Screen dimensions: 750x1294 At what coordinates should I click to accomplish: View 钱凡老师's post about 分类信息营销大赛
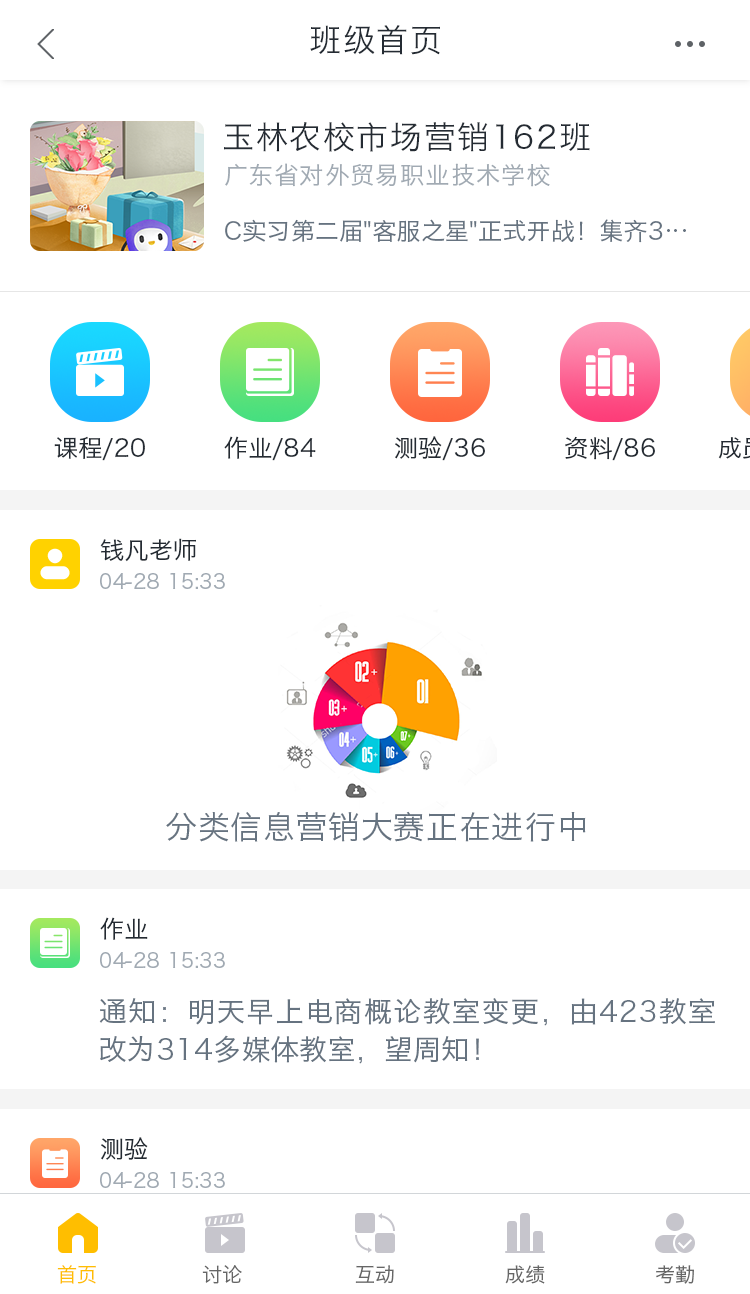[x=375, y=720]
